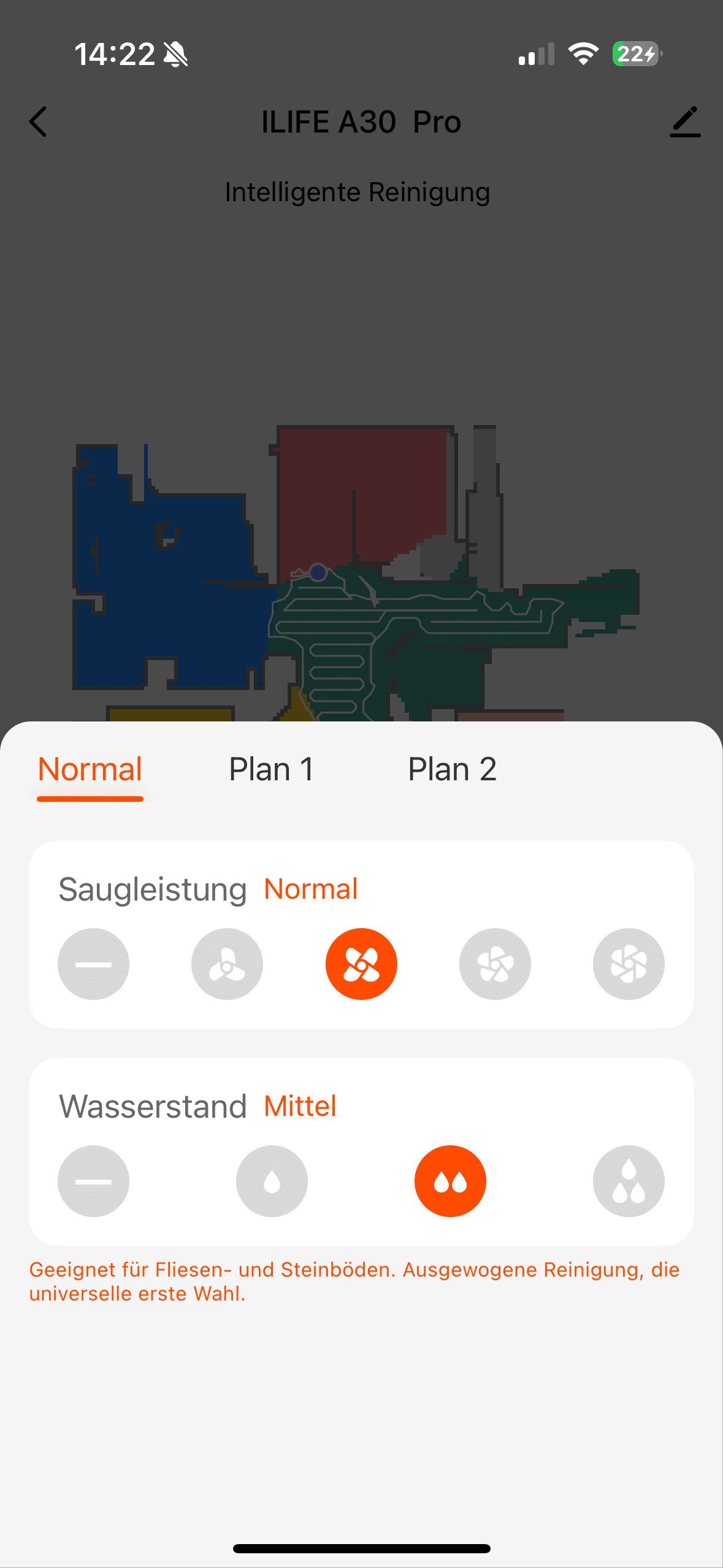
Task: Switch to the Plan 1 tab
Action: [272, 770]
